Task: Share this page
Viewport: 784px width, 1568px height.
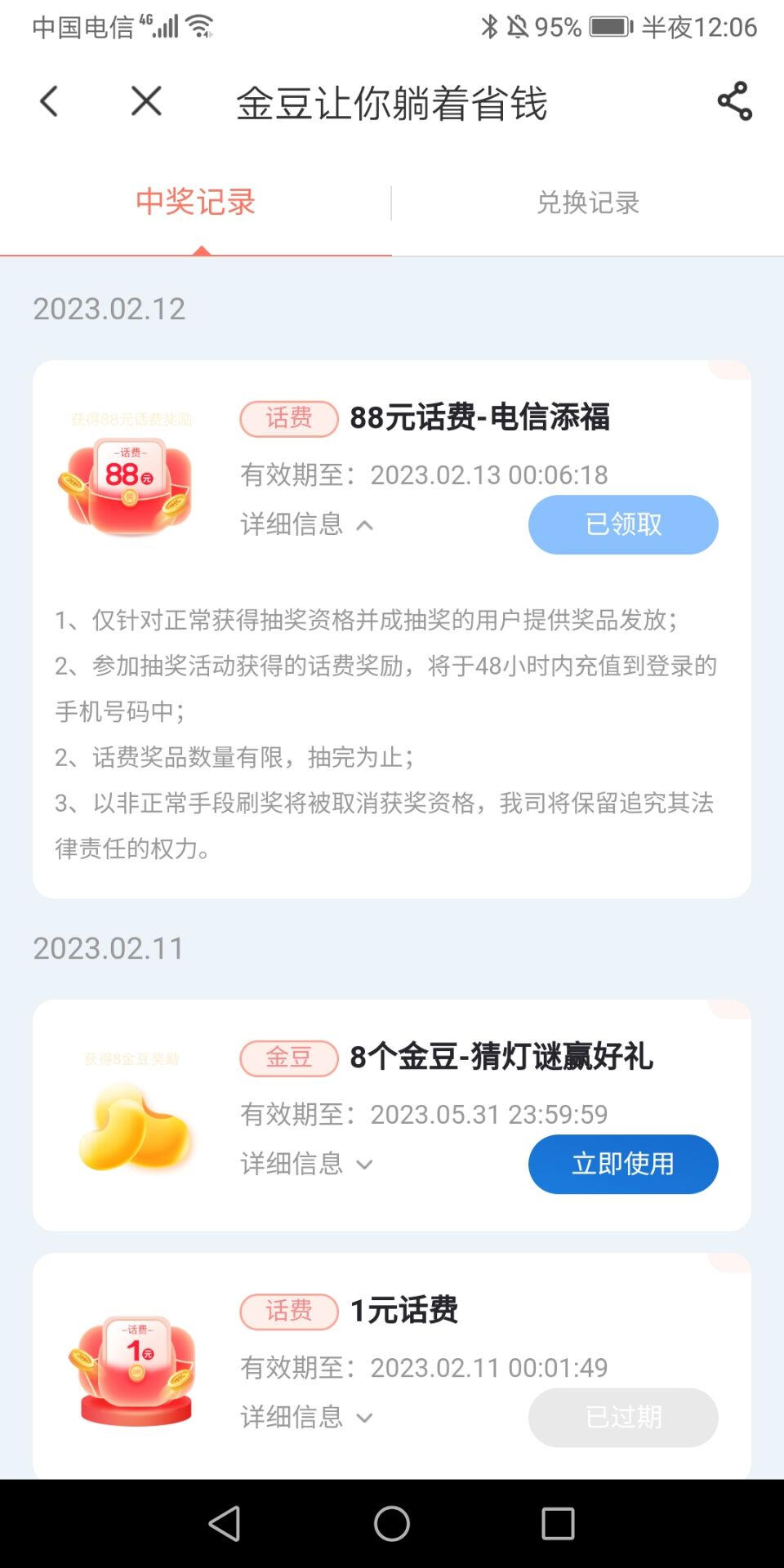Action: click(734, 102)
